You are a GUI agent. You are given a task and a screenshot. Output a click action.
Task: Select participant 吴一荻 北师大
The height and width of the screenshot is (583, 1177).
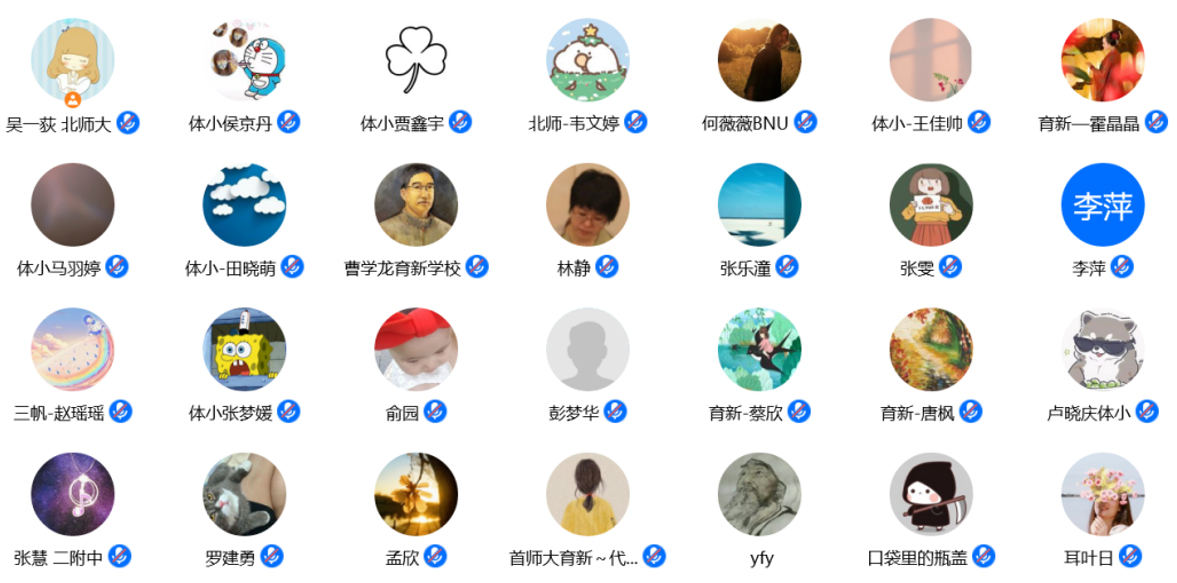pos(73,60)
